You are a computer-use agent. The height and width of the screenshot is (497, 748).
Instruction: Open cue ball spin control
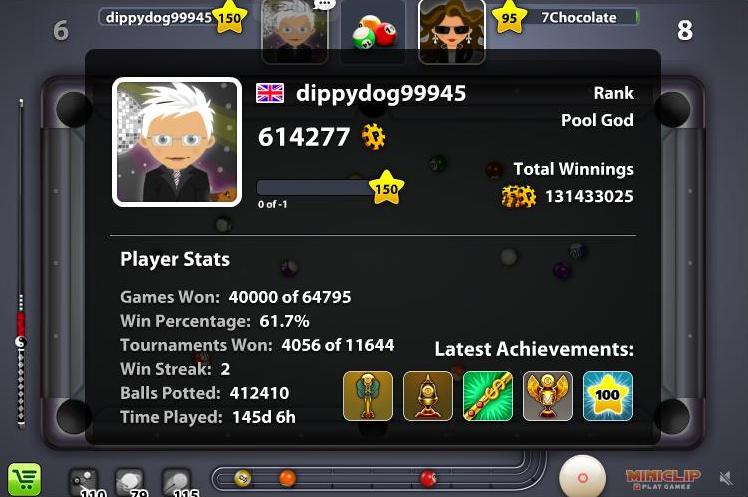point(582,477)
